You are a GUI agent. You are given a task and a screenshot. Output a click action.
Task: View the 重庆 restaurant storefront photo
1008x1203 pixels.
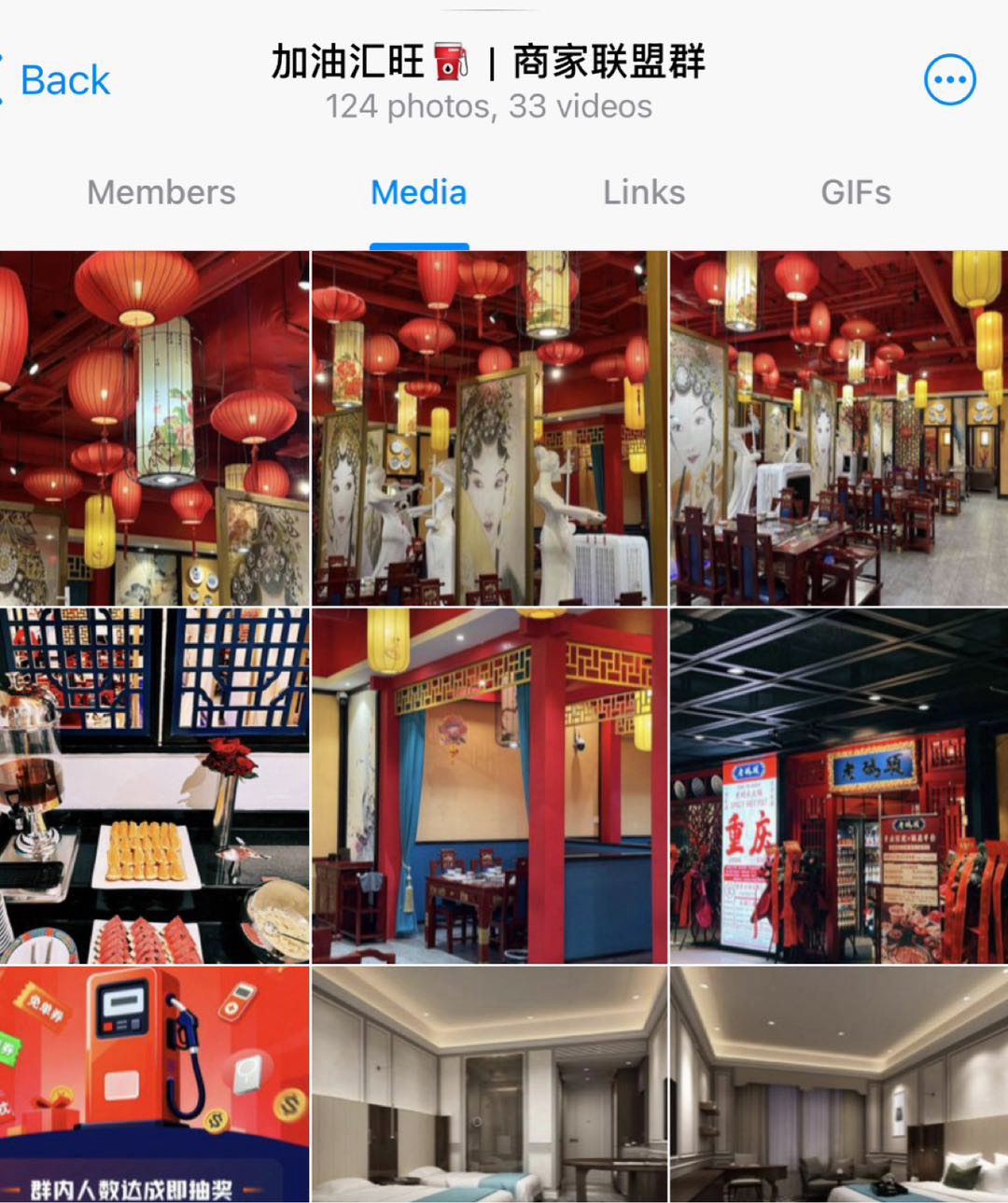pos(838,786)
